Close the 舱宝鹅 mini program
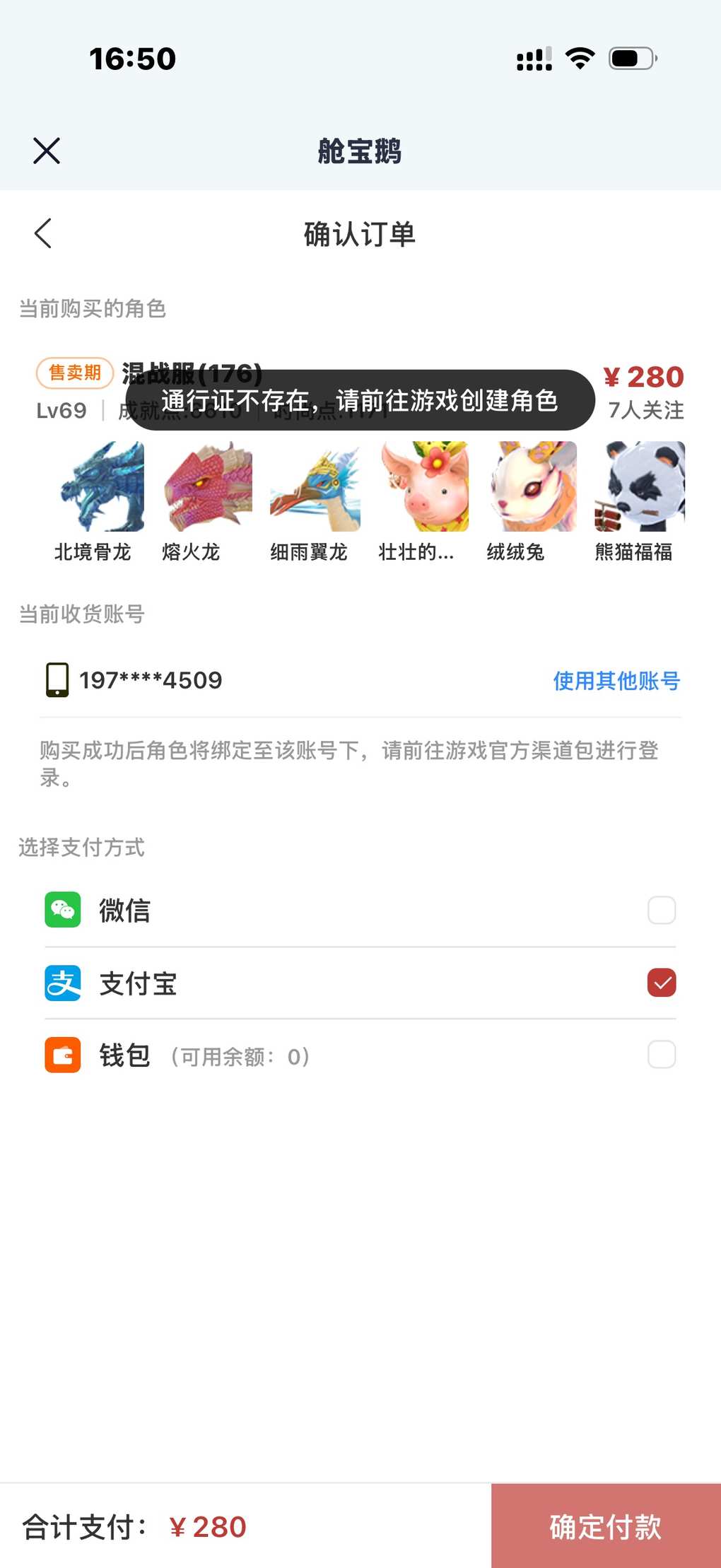 (47, 151)
